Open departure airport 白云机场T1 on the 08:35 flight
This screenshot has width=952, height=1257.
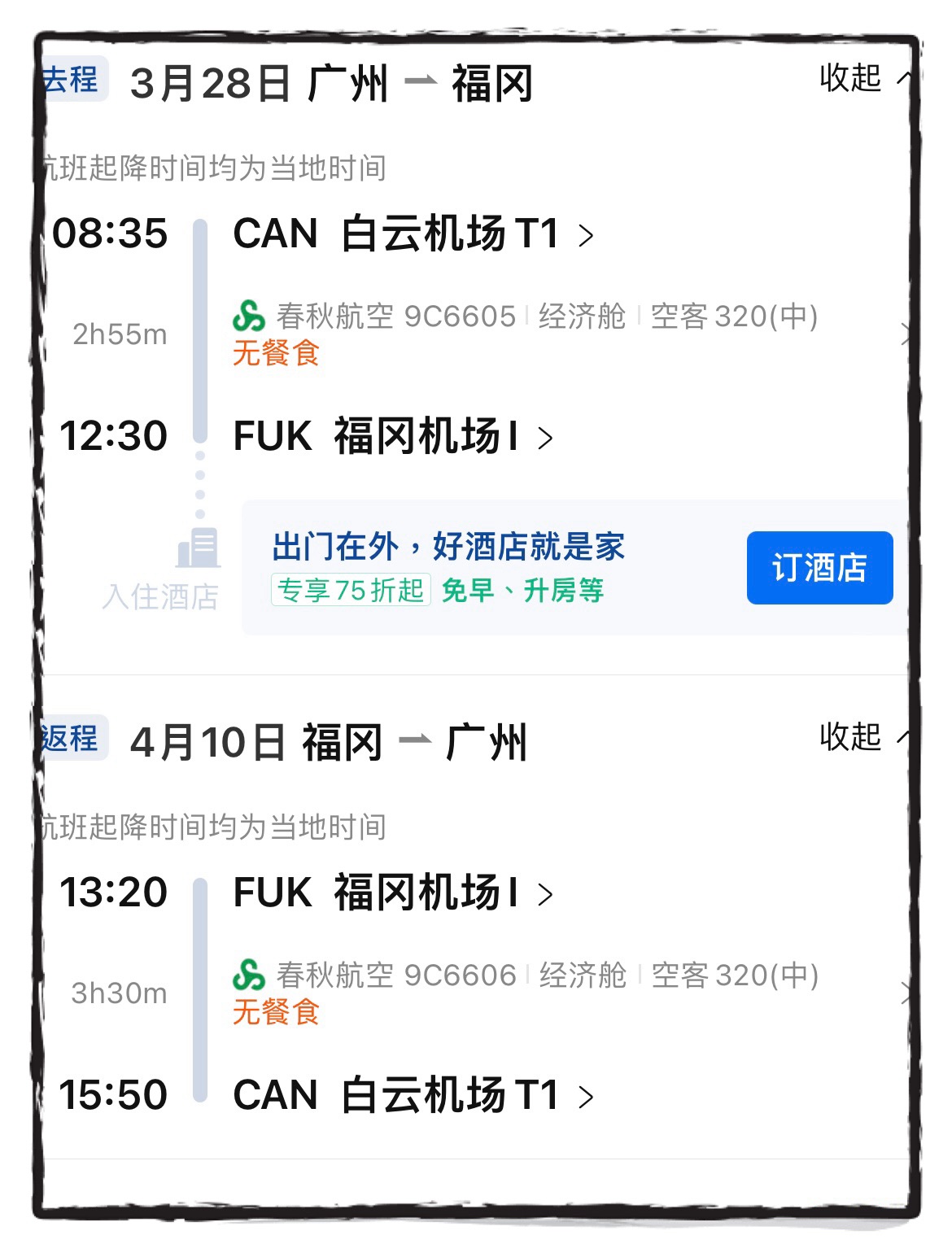point(413,234)
